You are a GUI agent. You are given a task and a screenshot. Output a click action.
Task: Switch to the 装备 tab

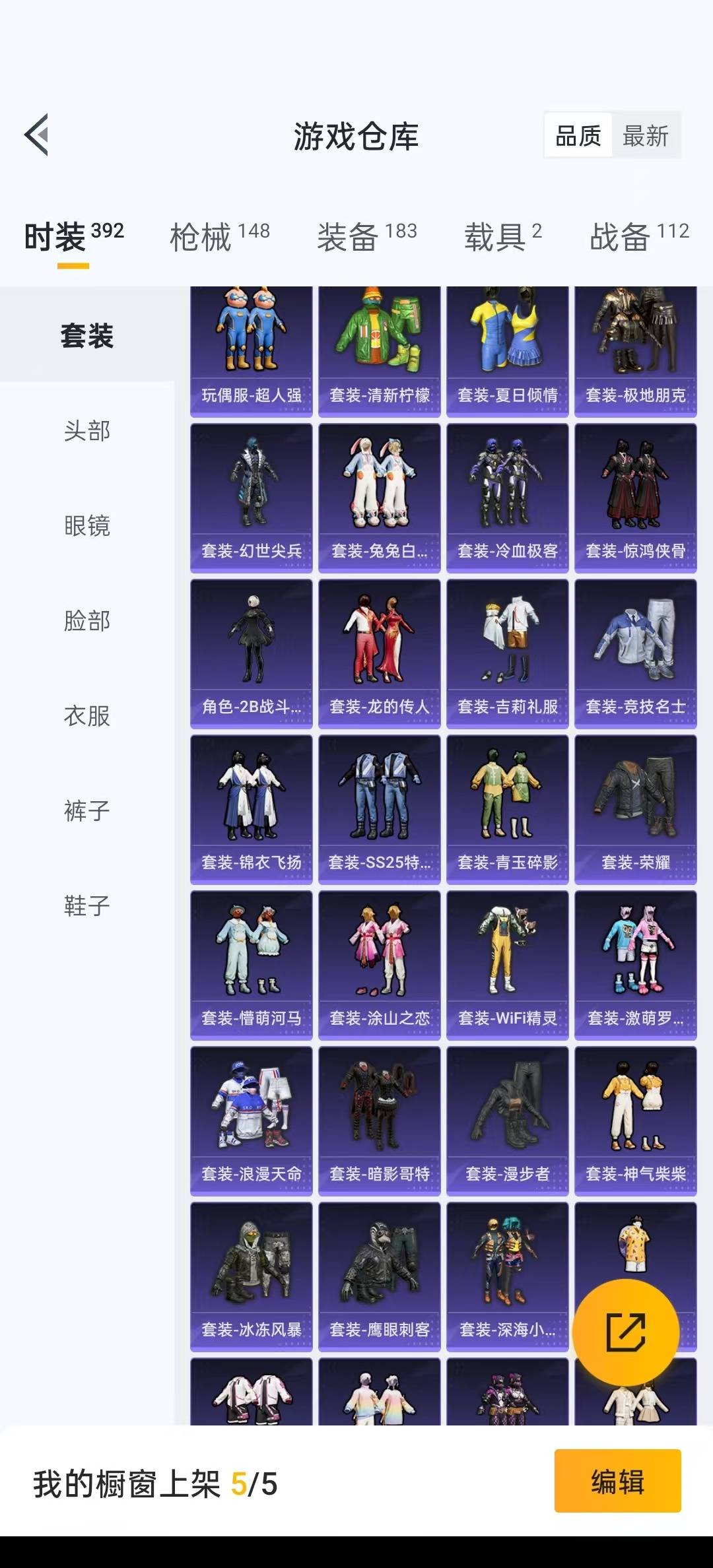(x=367, y=236)
